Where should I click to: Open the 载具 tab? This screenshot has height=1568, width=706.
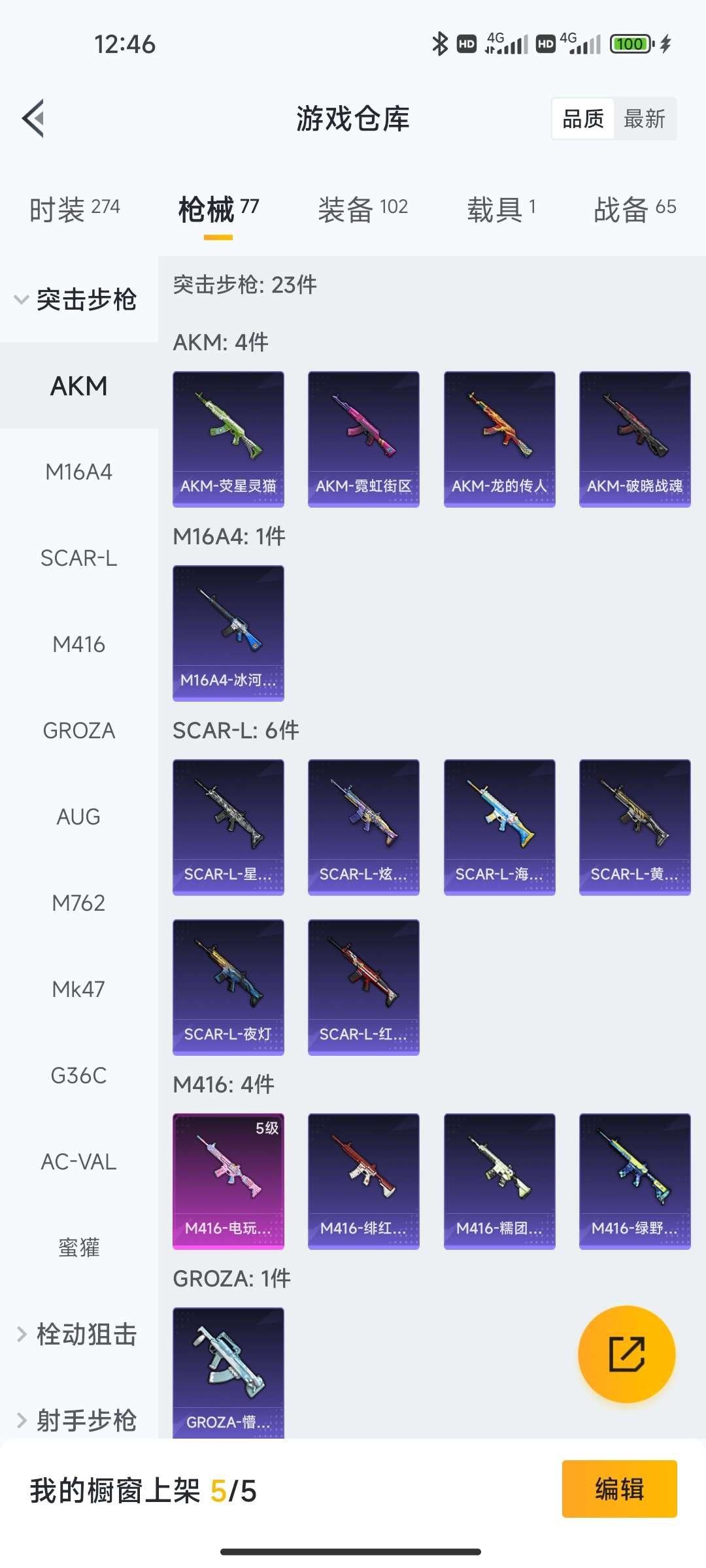[x=501, y=210]
